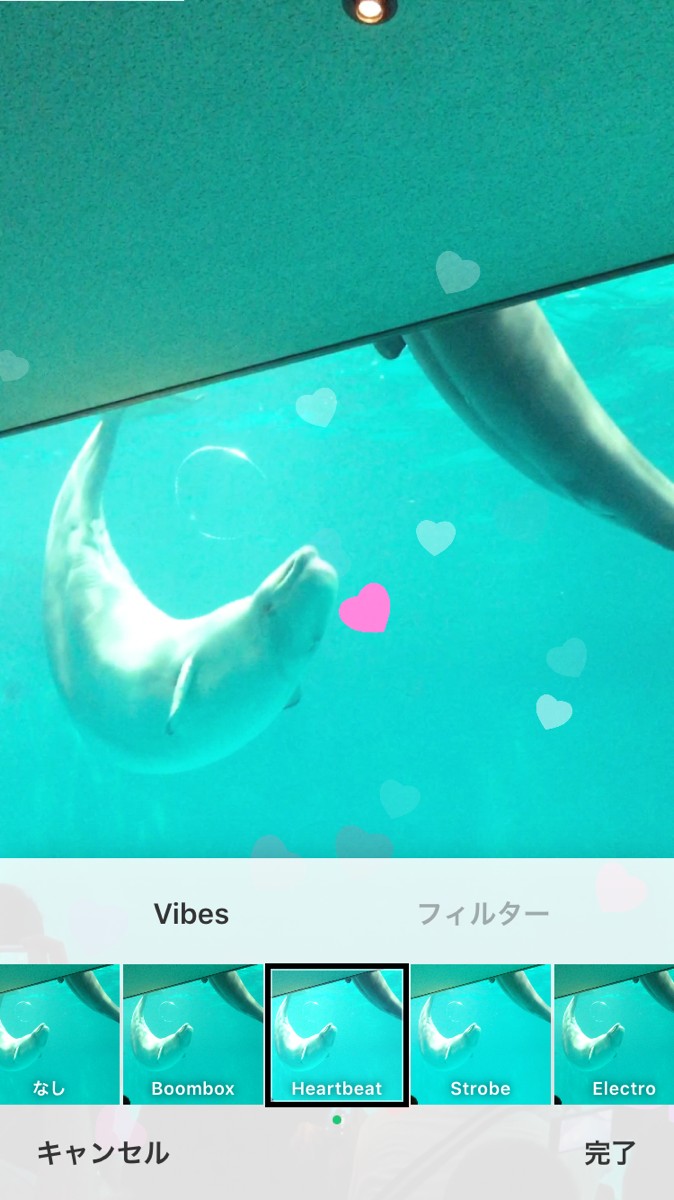Choose the Heartbeat vibe
This screenshot has width=674, height=1200.
point(337,1035)
